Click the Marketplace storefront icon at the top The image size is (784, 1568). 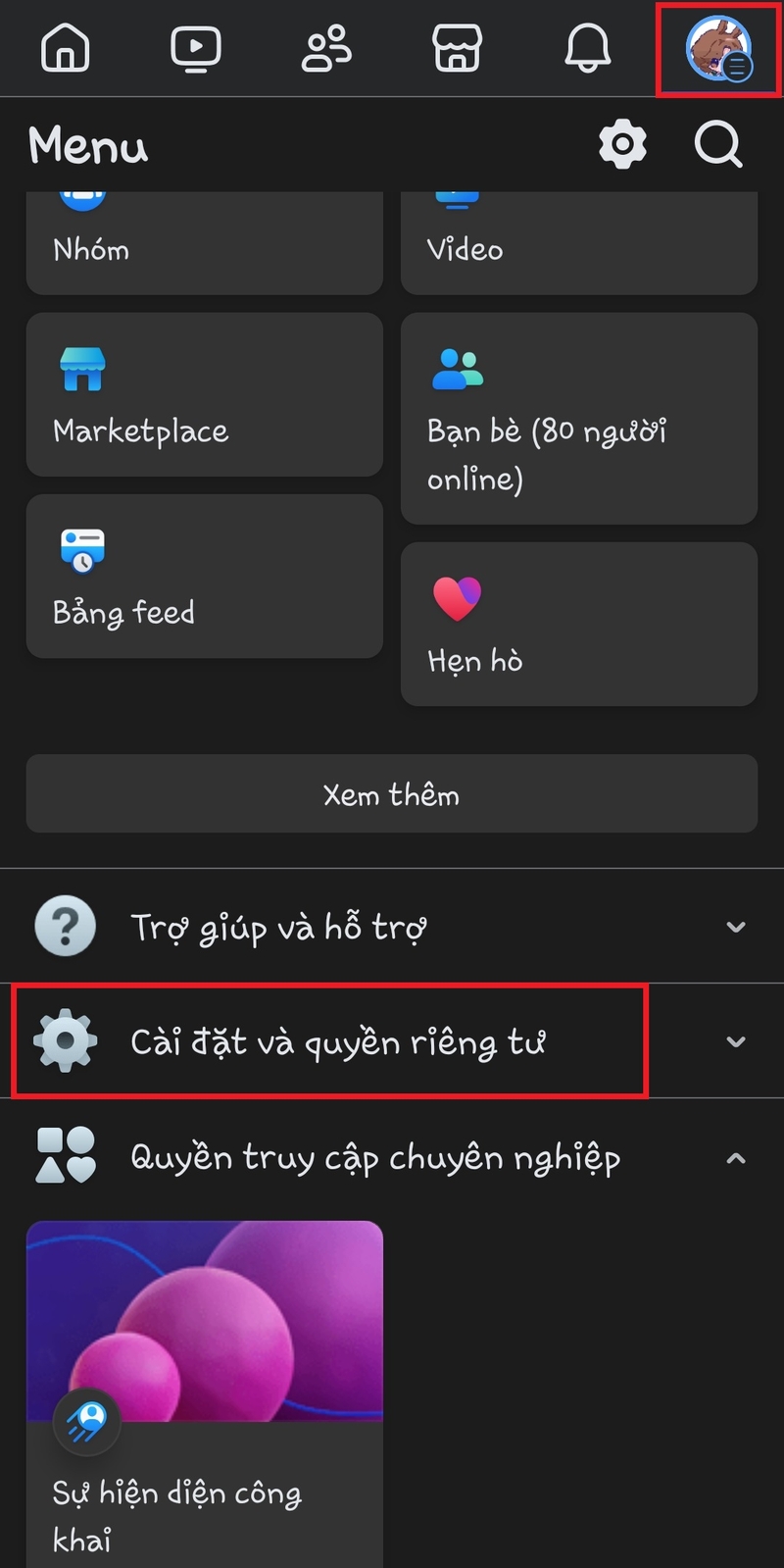pos(457,48)
